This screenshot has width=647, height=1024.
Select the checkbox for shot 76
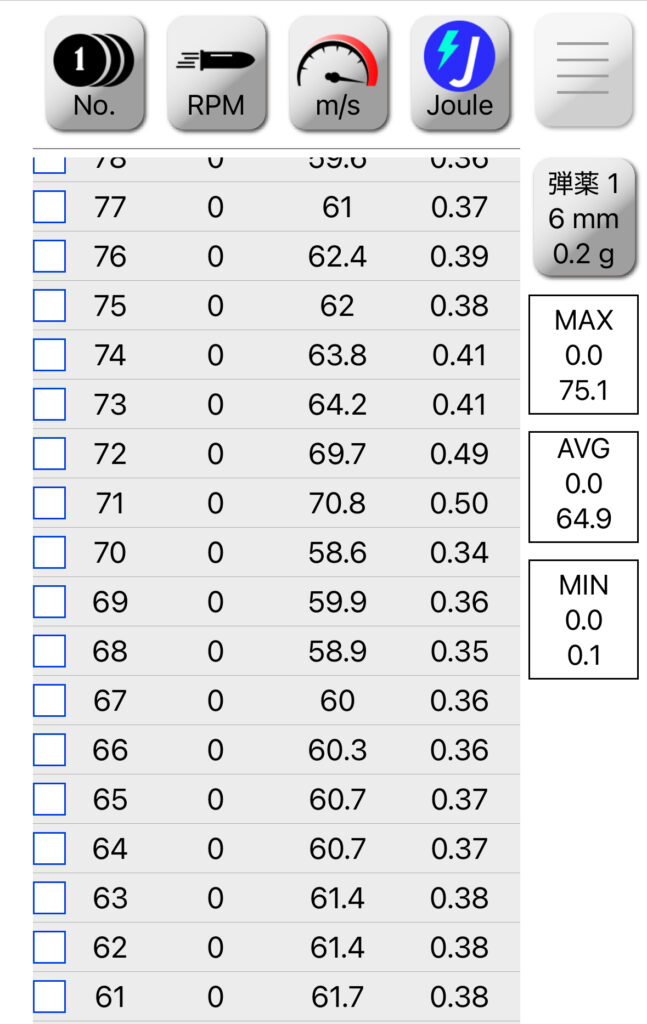pos(50,256)
